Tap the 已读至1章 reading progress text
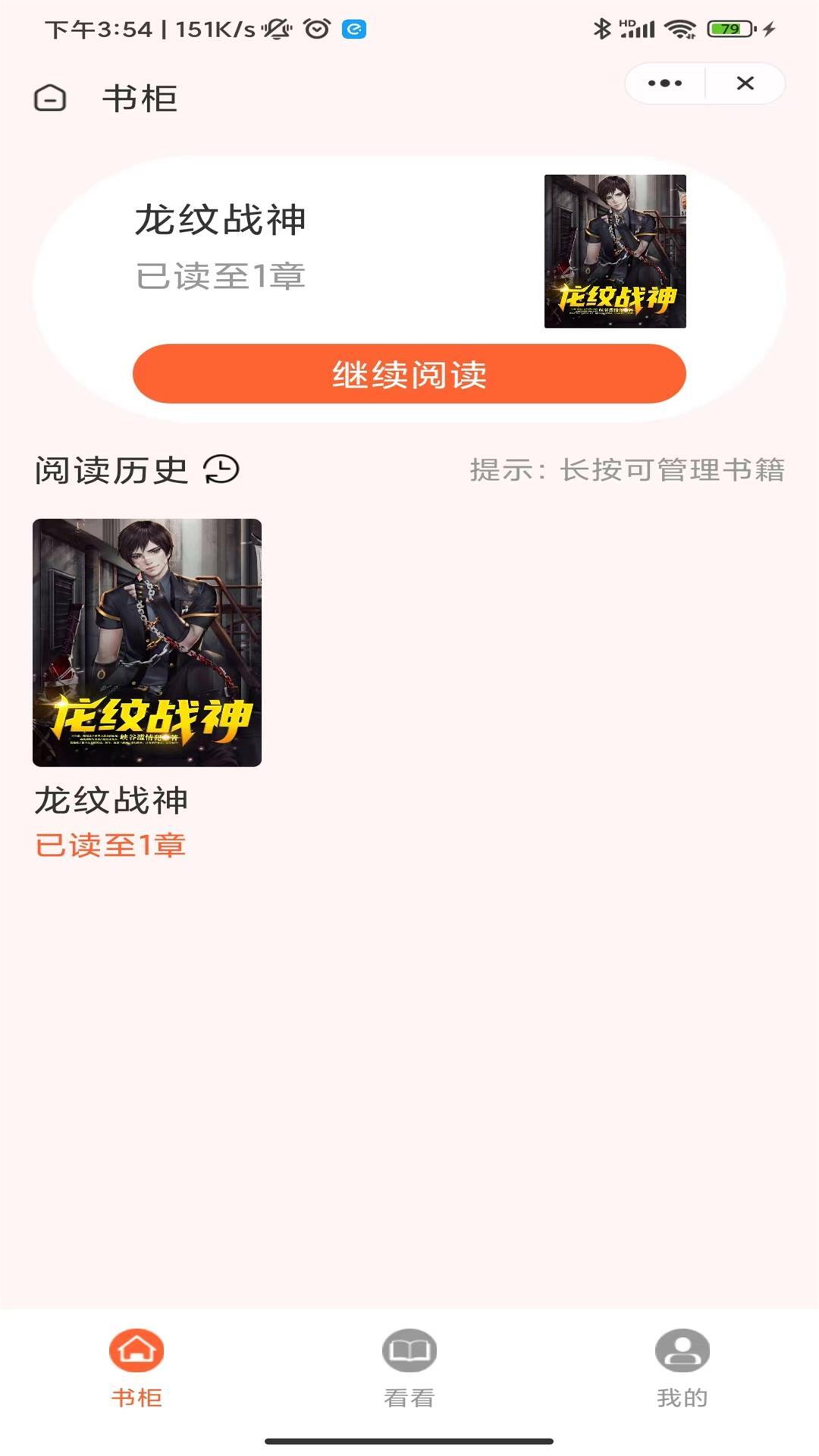 click(x=219, y=277)
